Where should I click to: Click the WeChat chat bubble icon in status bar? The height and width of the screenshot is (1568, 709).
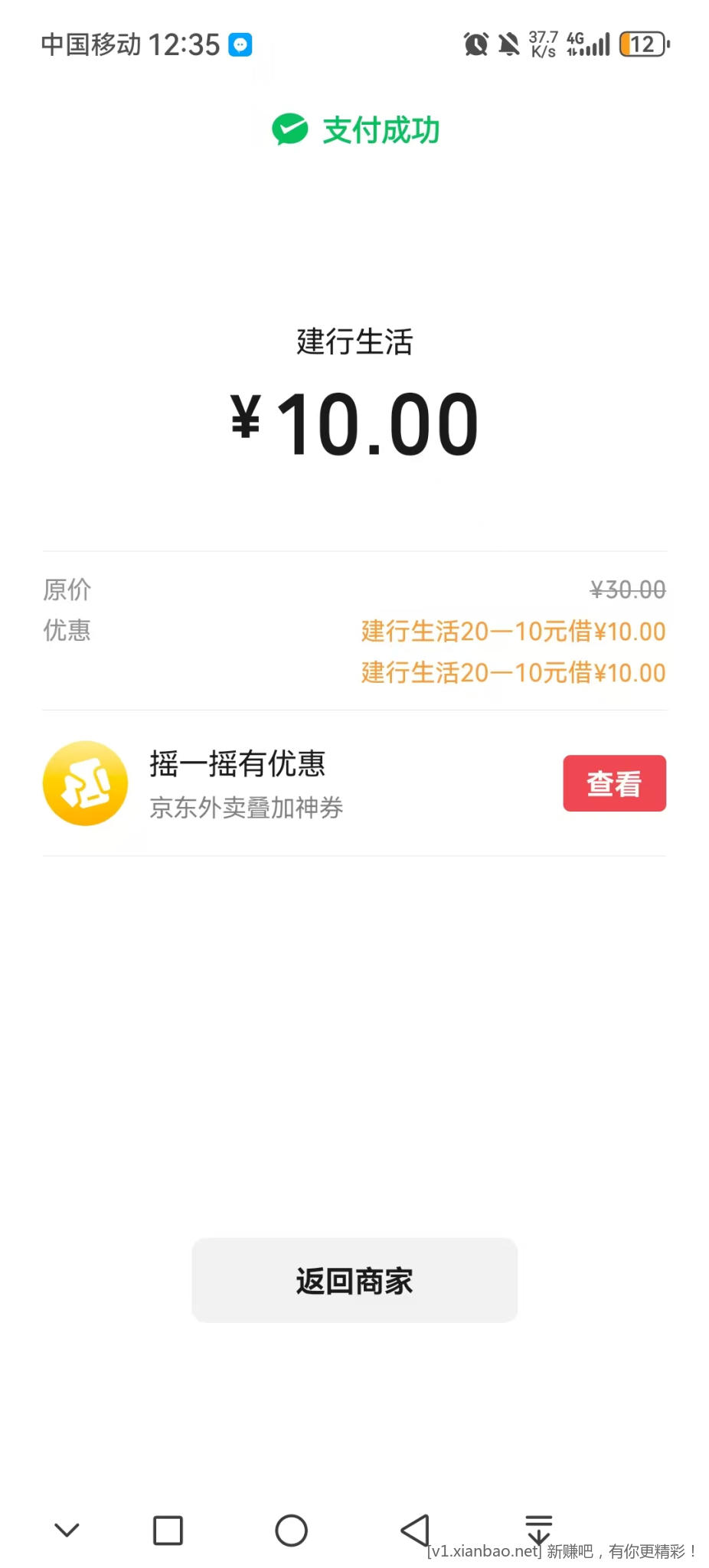click(239, 44)
